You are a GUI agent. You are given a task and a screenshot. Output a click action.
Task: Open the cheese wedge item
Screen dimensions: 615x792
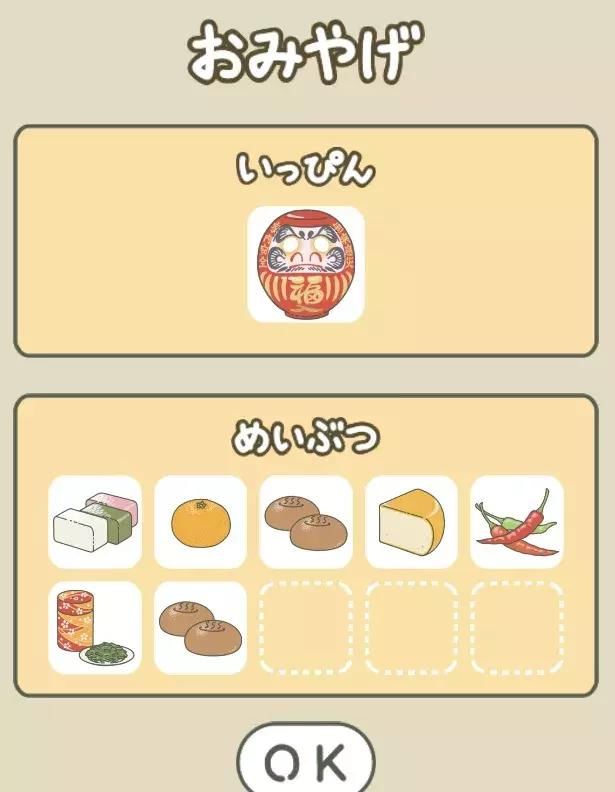coord(411,522)
